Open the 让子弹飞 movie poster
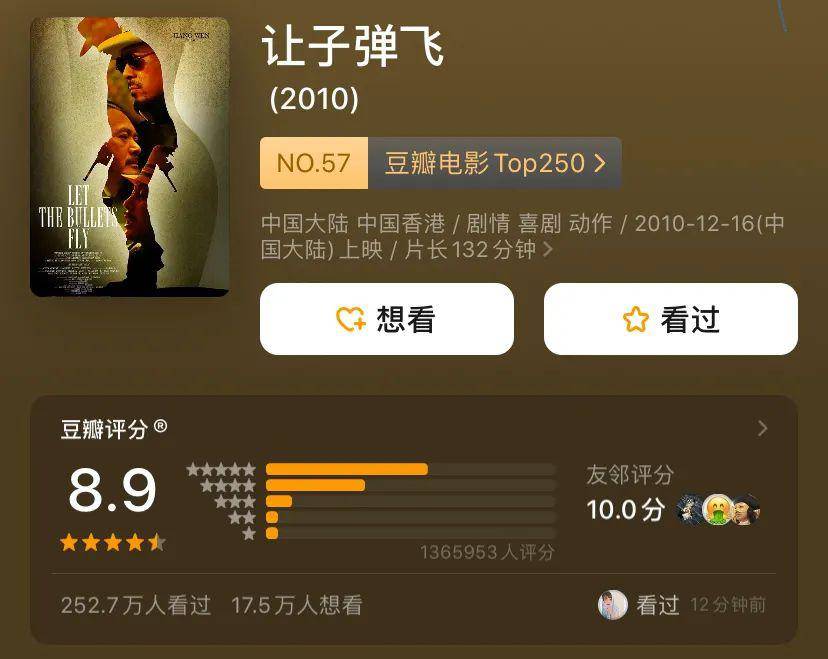 pos(130,157)
